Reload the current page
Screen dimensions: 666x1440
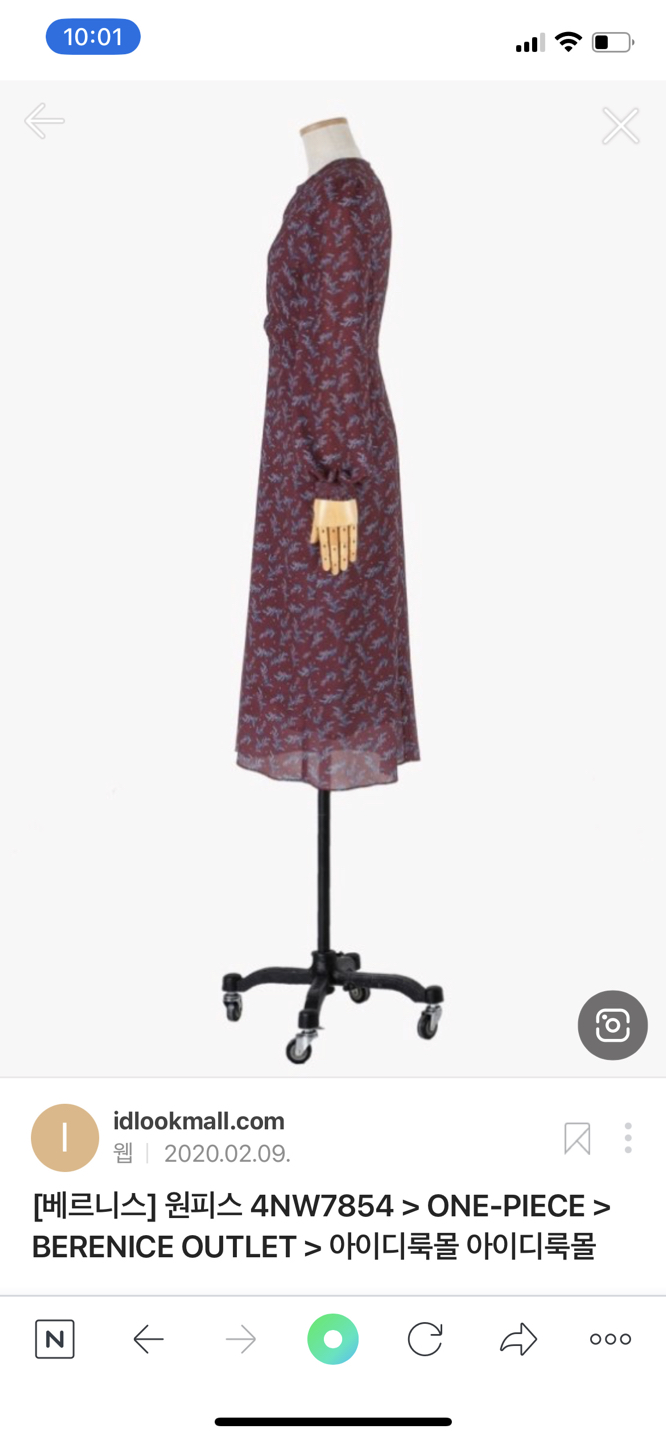(x=425, y=1339)
